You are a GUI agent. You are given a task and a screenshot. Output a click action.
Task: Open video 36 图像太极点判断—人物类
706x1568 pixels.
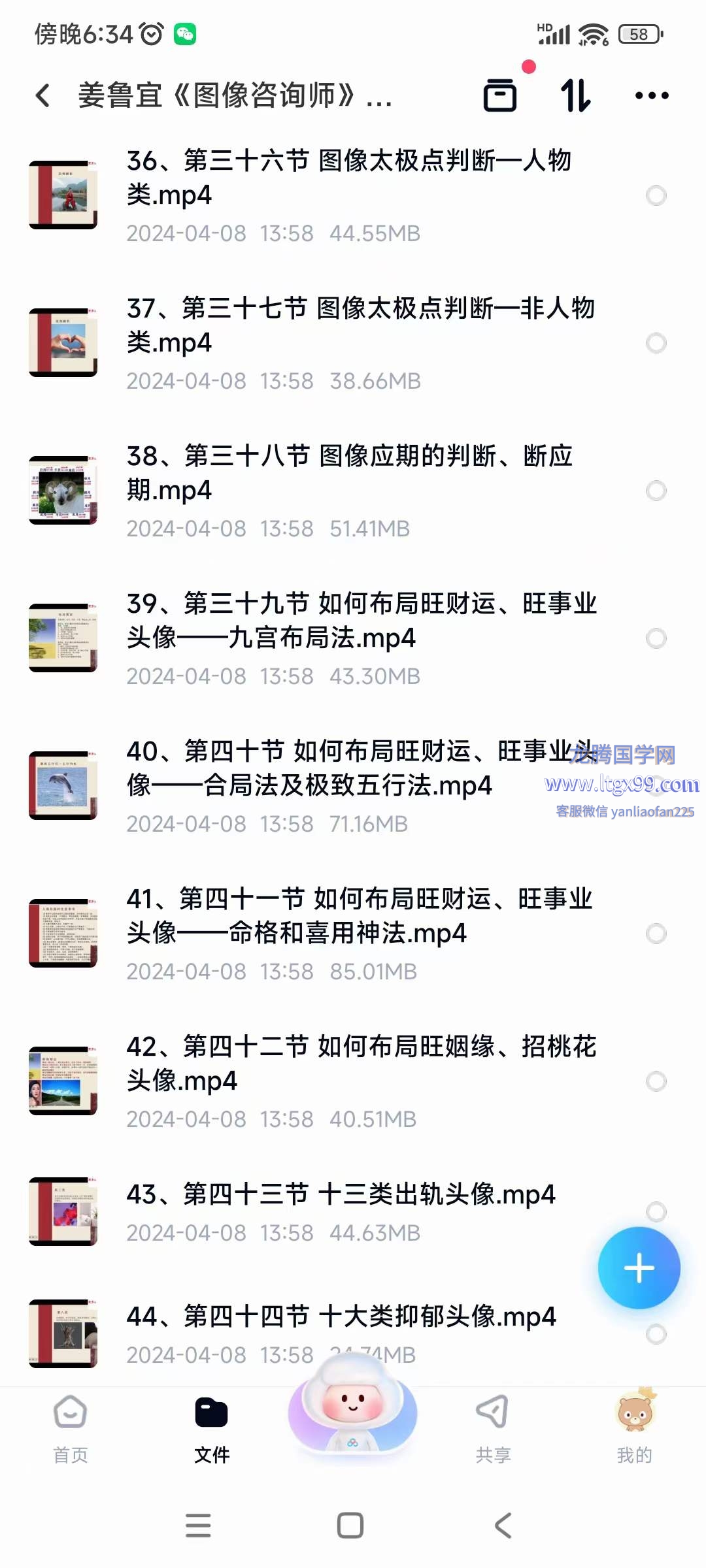348,178
